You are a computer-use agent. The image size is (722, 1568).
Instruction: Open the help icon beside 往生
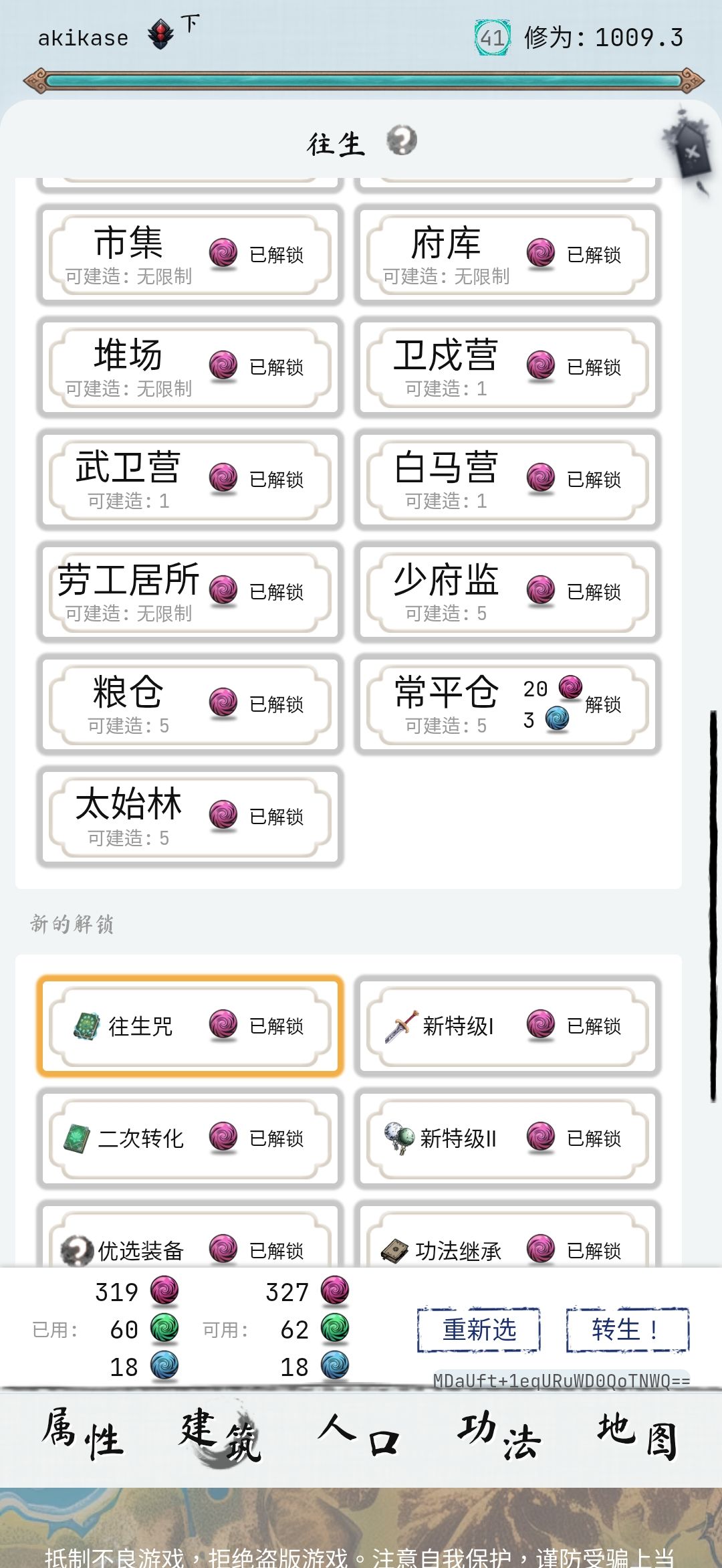(x=402, y=141)
